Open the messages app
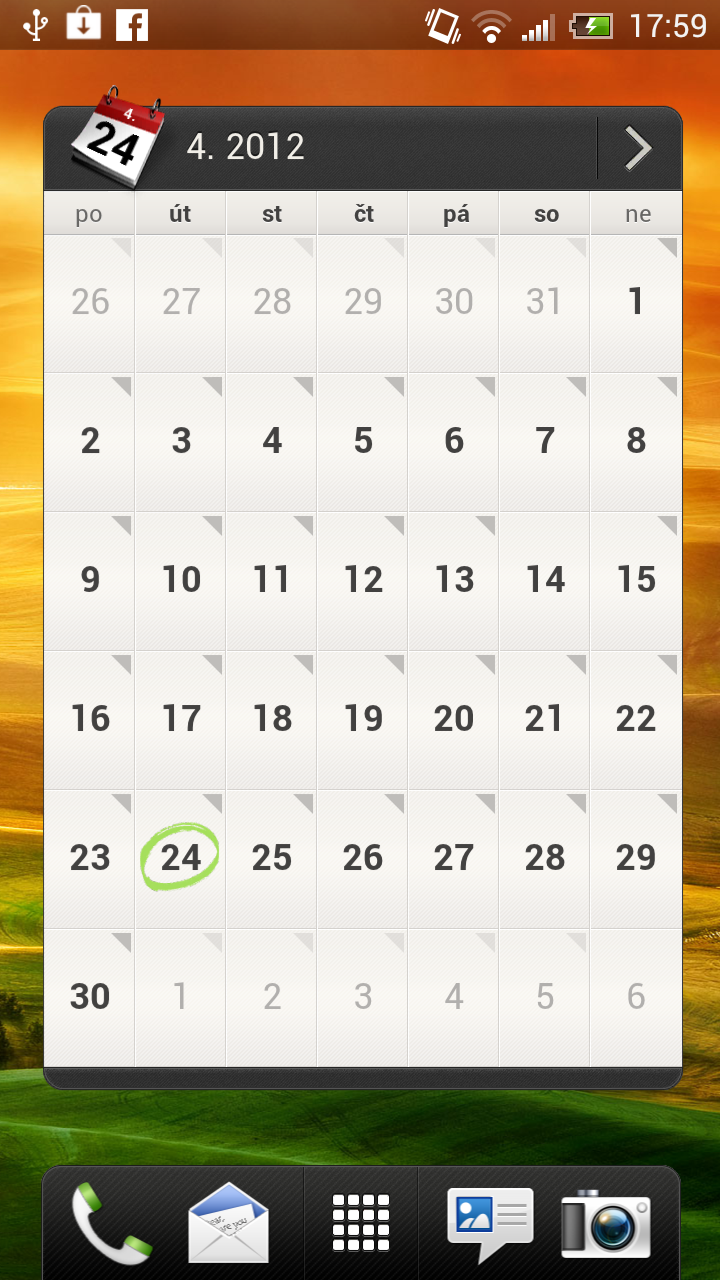Screen dimensions: 720x1280 click(x=488, y=1222)
